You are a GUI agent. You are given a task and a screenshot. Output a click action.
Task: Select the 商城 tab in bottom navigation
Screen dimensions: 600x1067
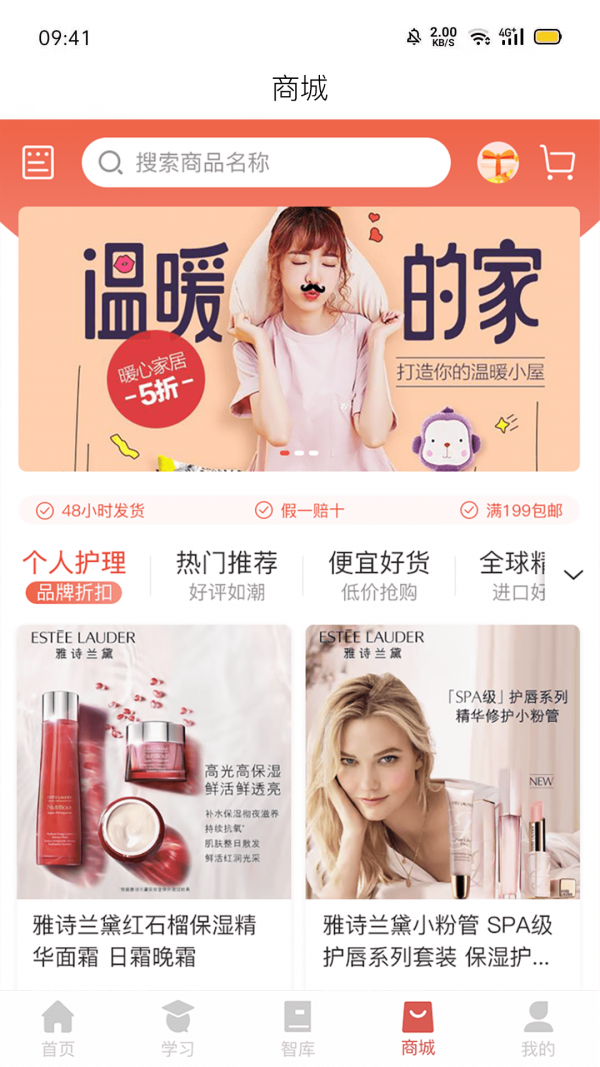pyautogui.click(x=418, y=1028)
